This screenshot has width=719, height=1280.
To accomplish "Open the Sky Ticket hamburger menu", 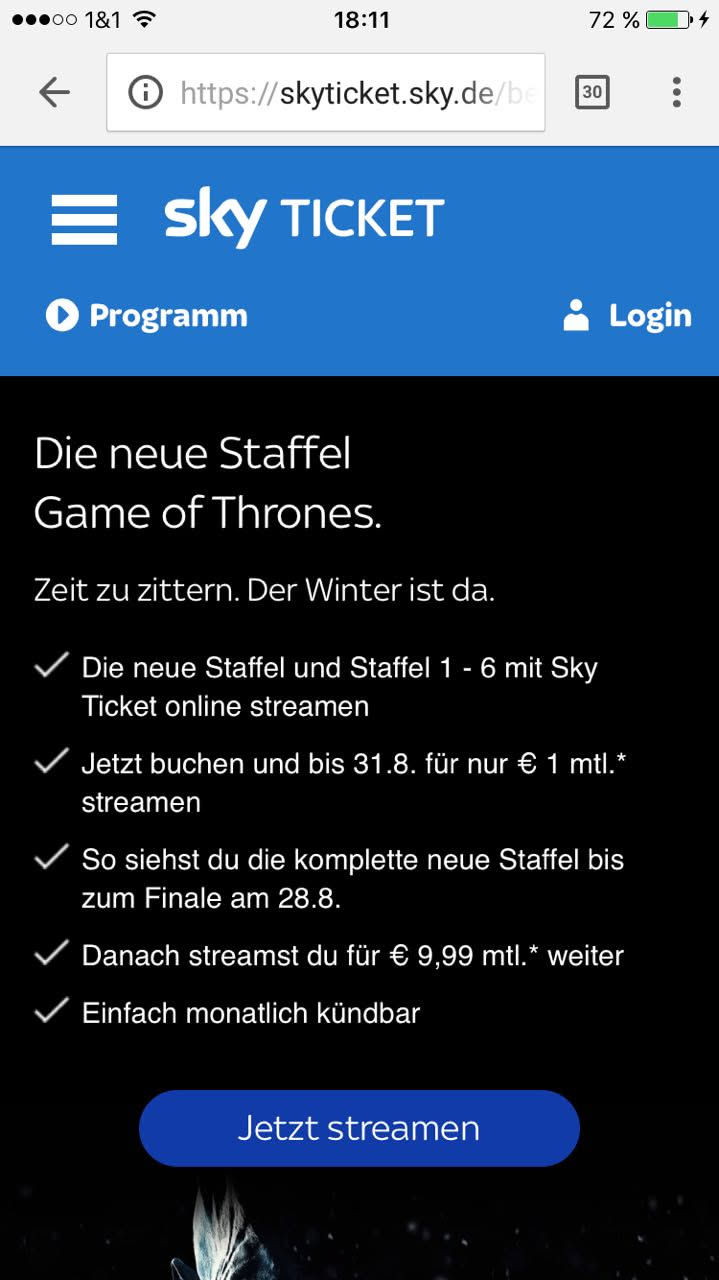I will (x=84, y=219).
